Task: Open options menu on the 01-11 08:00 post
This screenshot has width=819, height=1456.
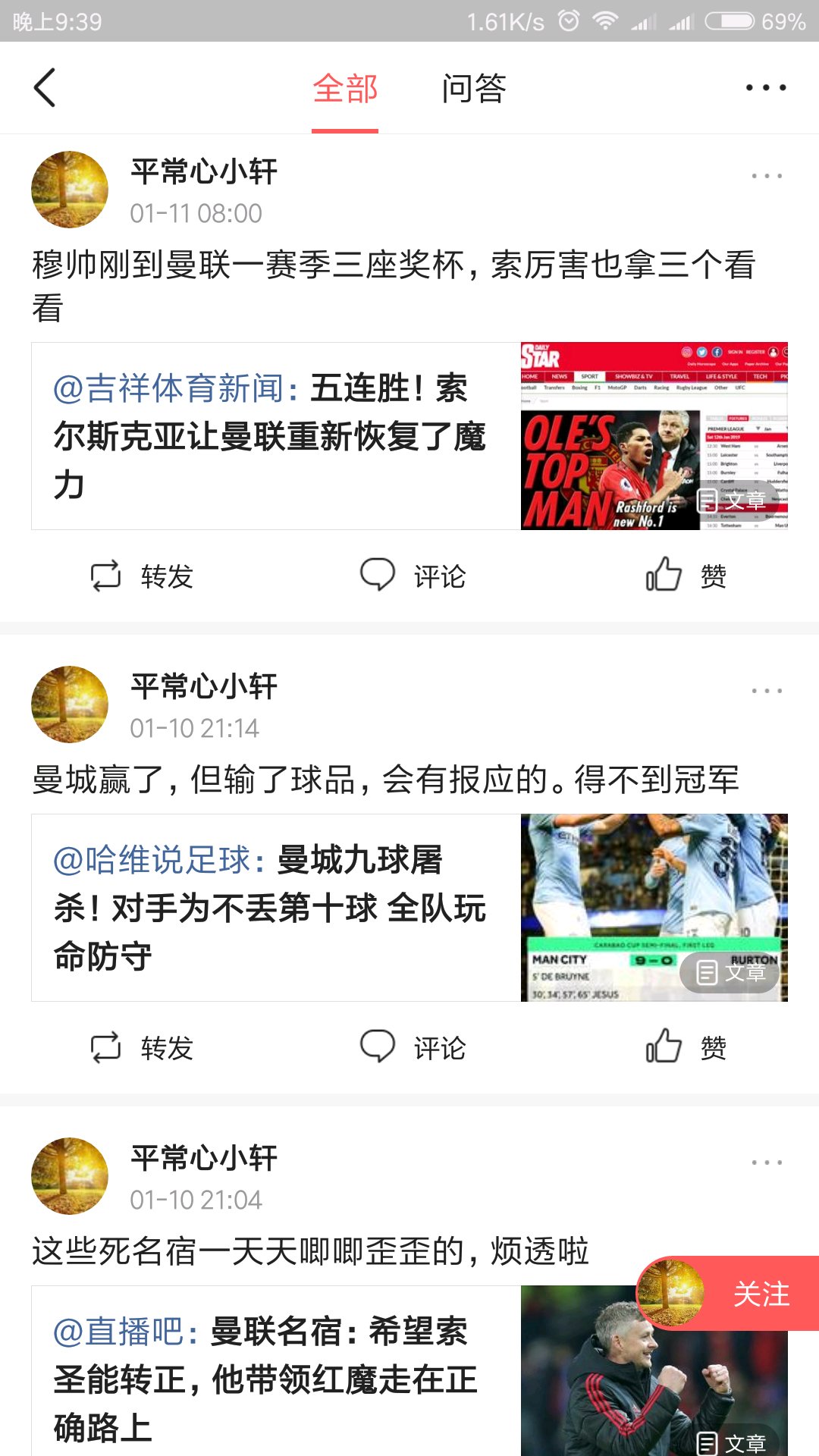Action: [x=767, y=176]
